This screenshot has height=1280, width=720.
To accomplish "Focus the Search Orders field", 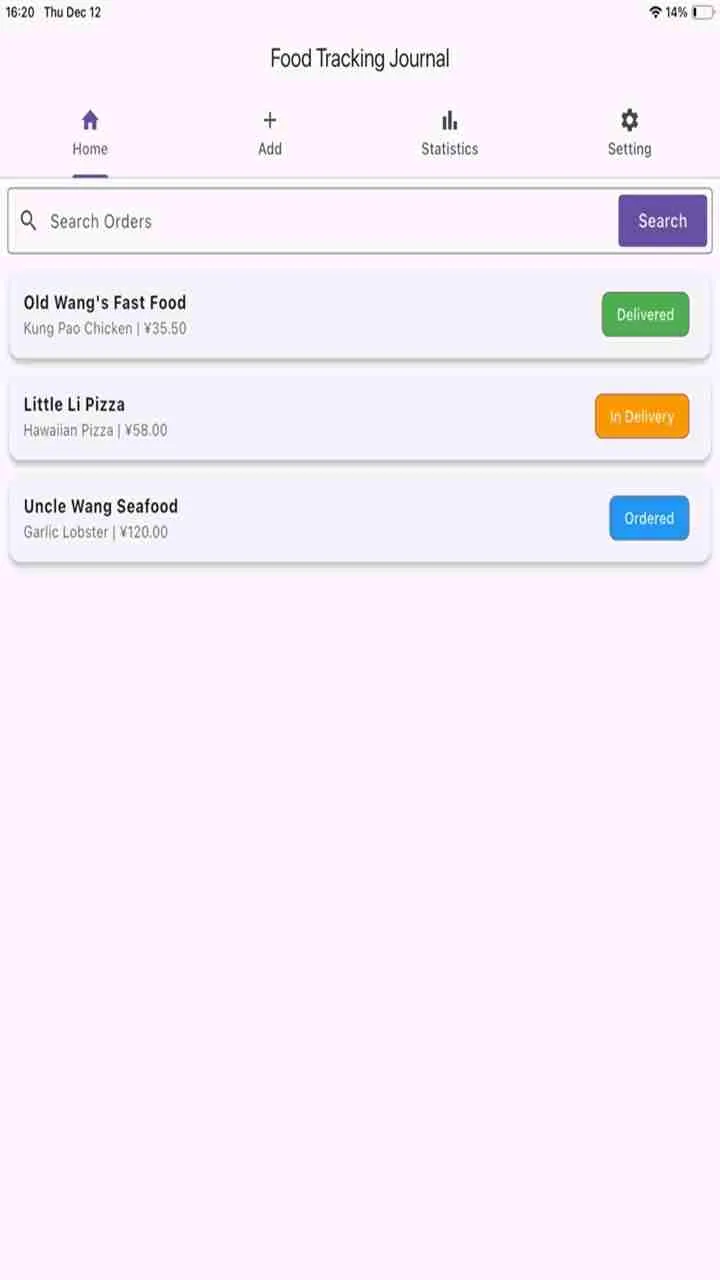I will (320, 221).
